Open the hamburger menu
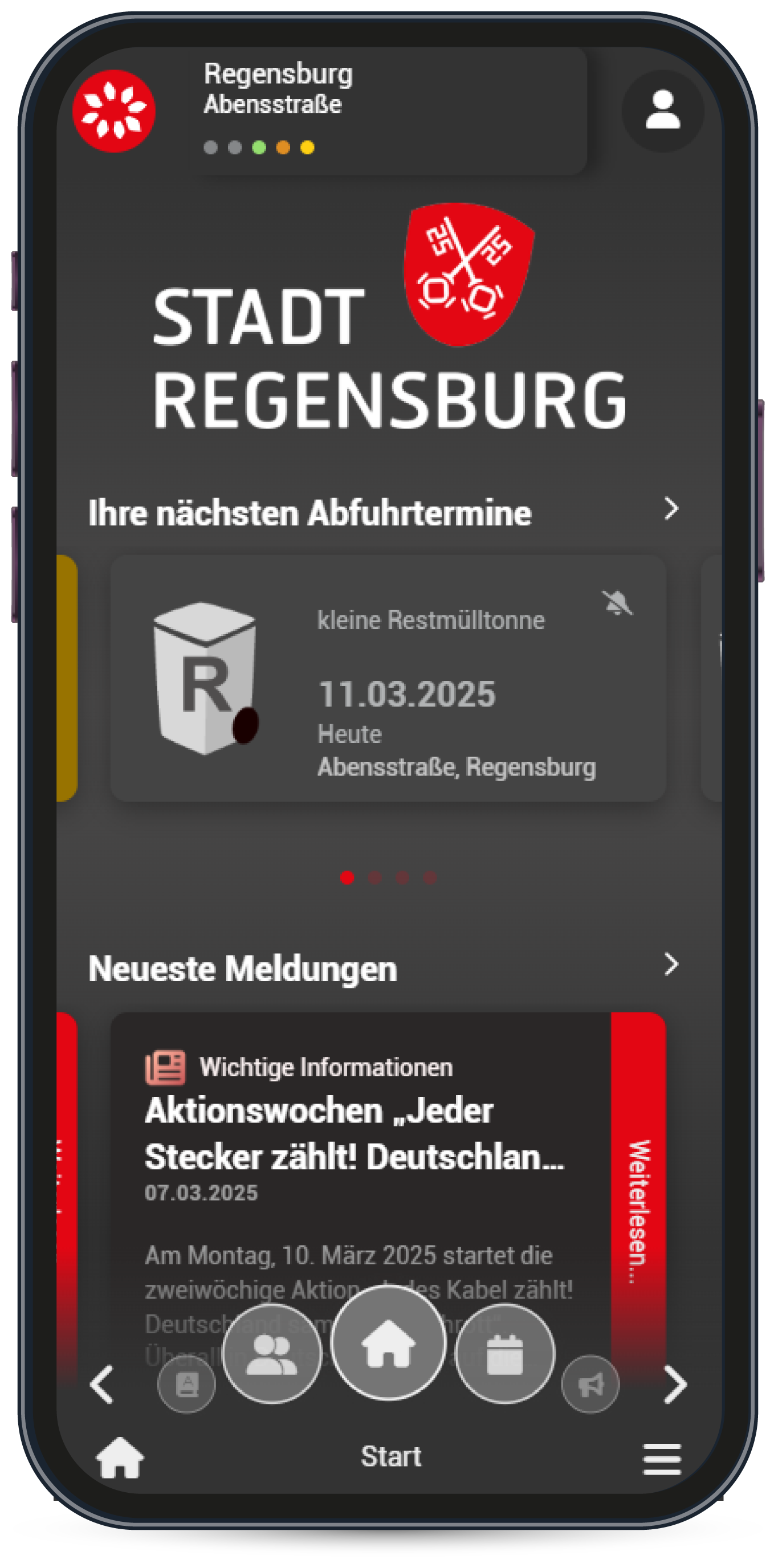This screenshot has height=1568, width=774. click(662, 1460)
